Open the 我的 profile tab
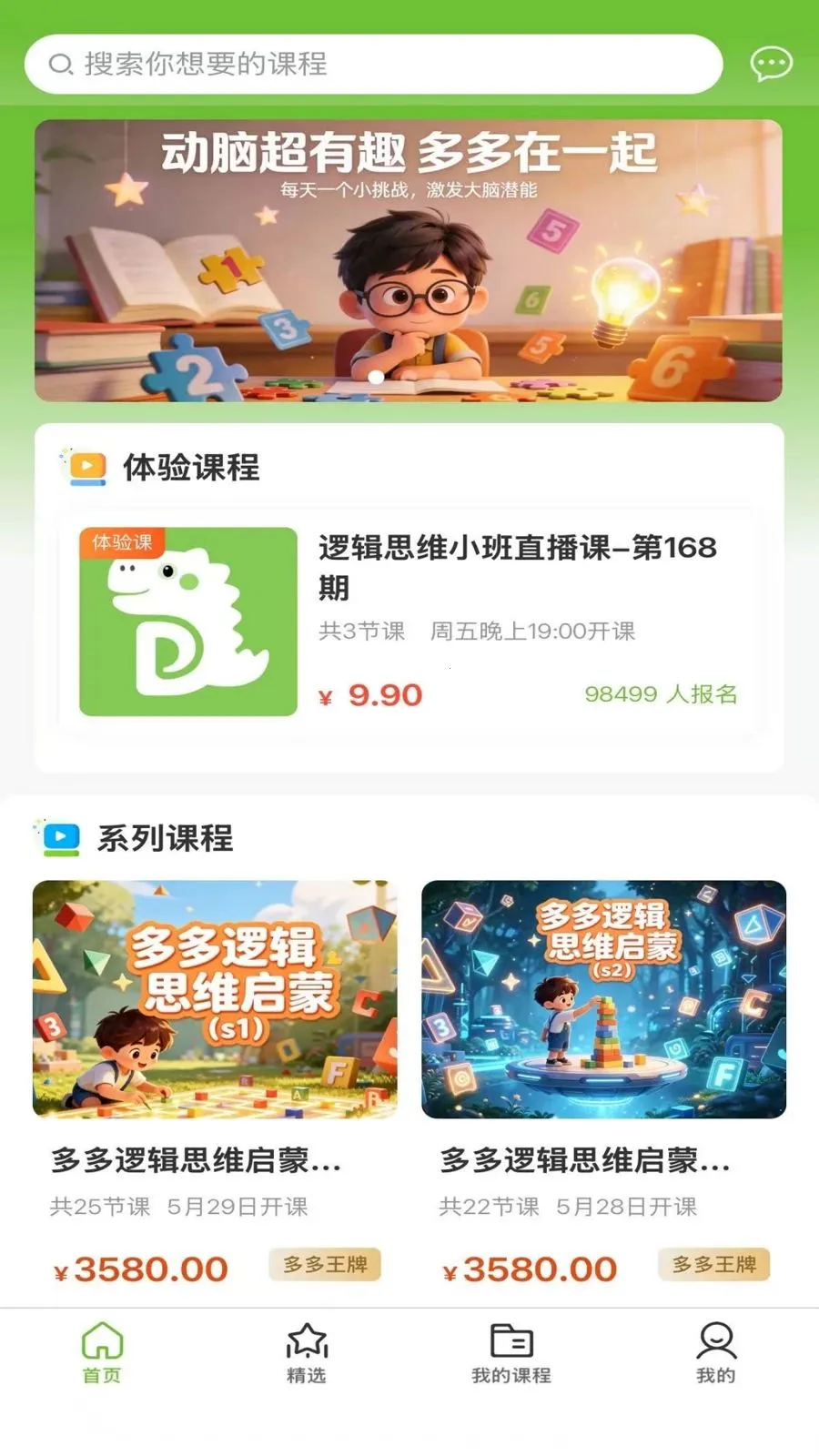Image resolution: width=819 pixels, height=1456 pixels. (x=716, y=1353)
